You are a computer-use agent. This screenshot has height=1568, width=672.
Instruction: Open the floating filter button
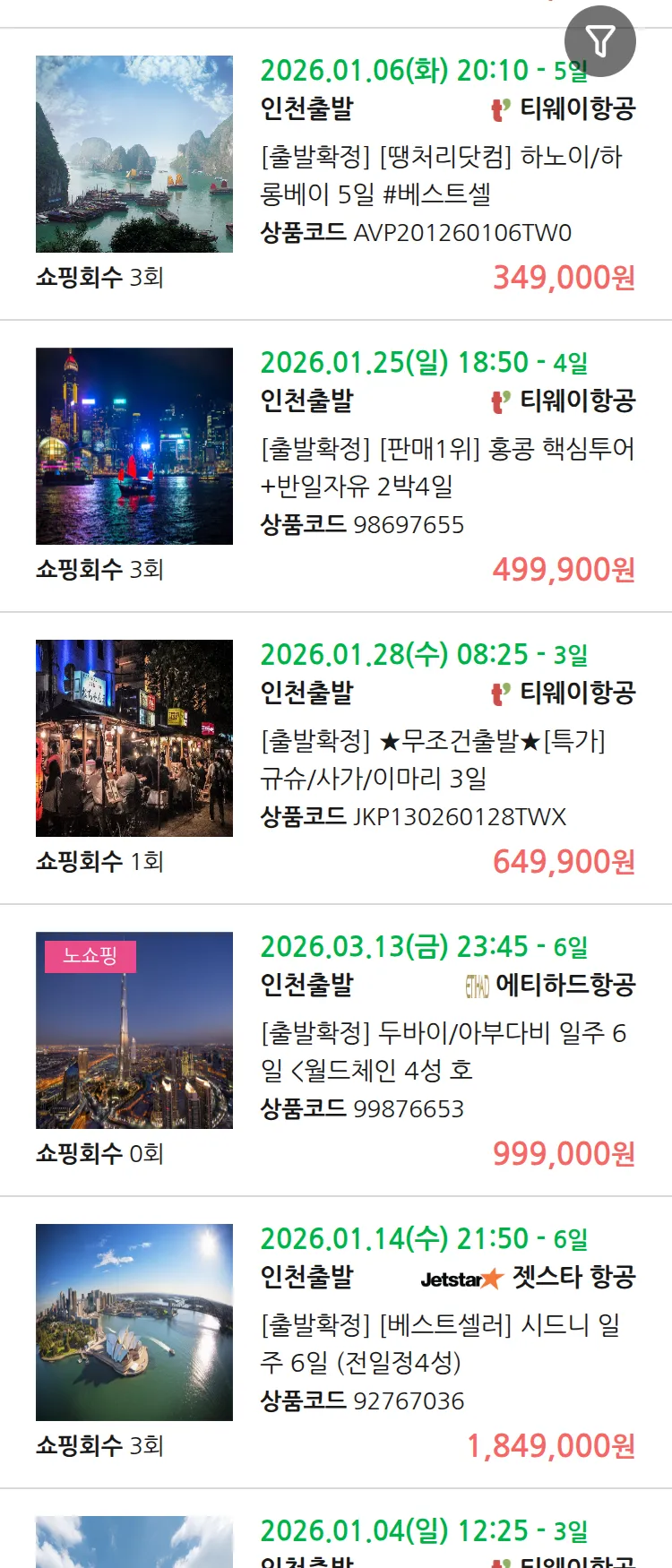coord(600,41)
